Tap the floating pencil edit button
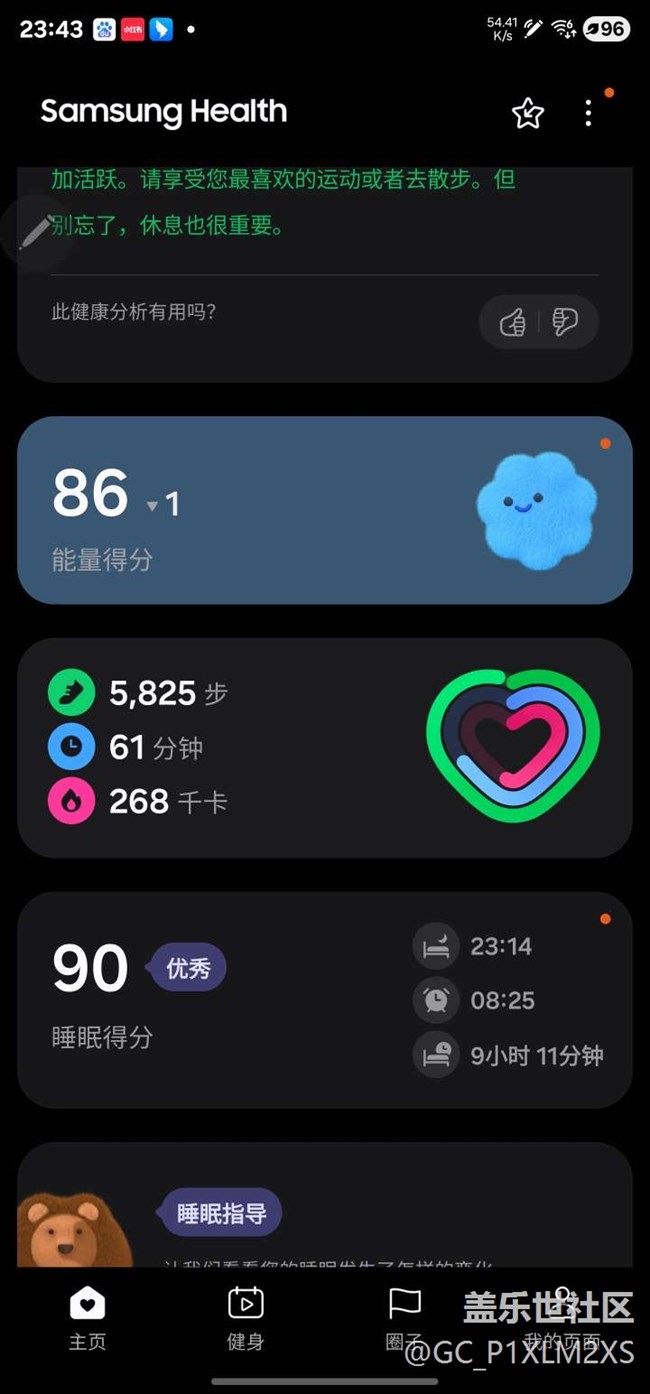Screen dimensions: 650x1394 point(36,232)
